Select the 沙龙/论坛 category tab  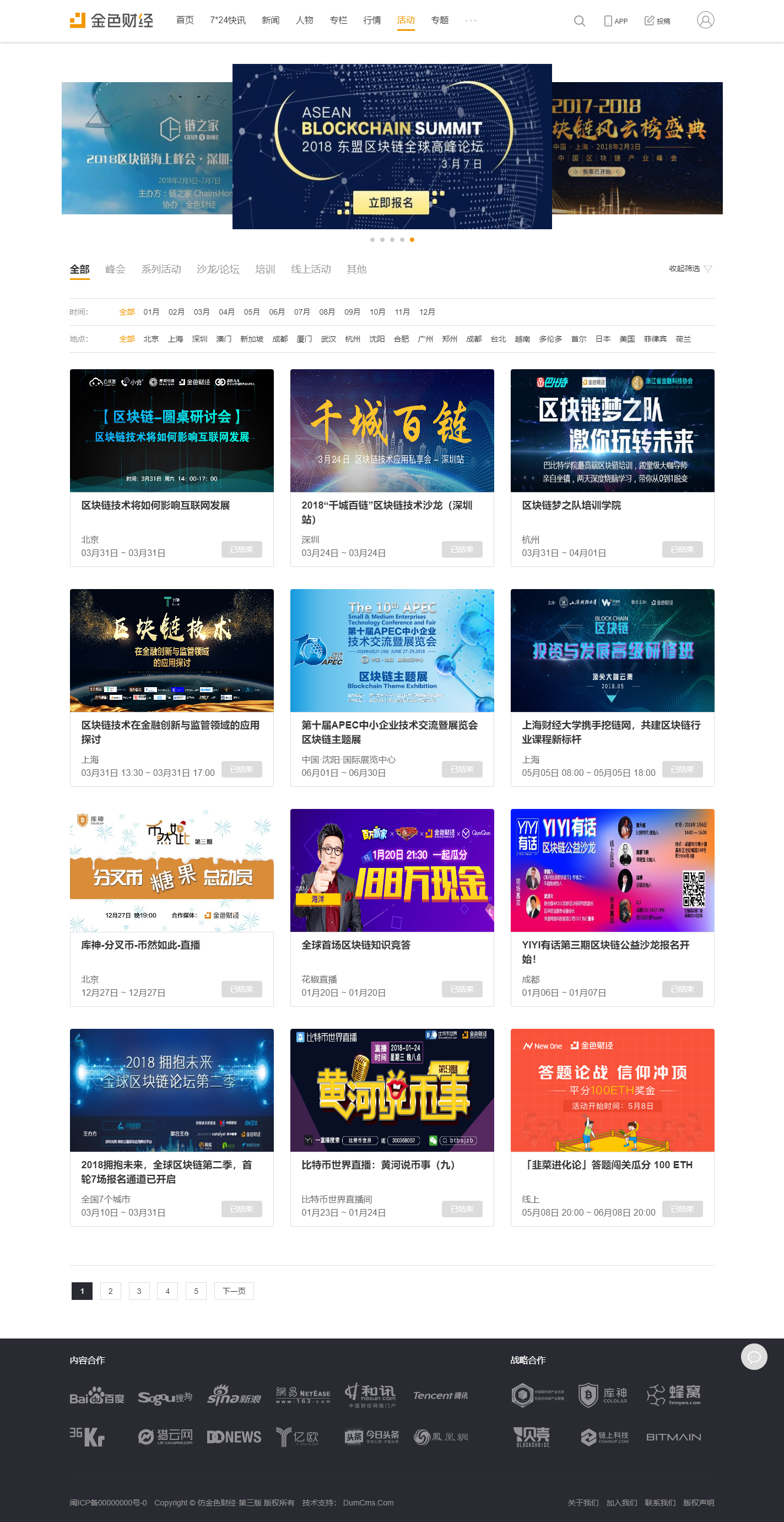[x=218, y=269]
